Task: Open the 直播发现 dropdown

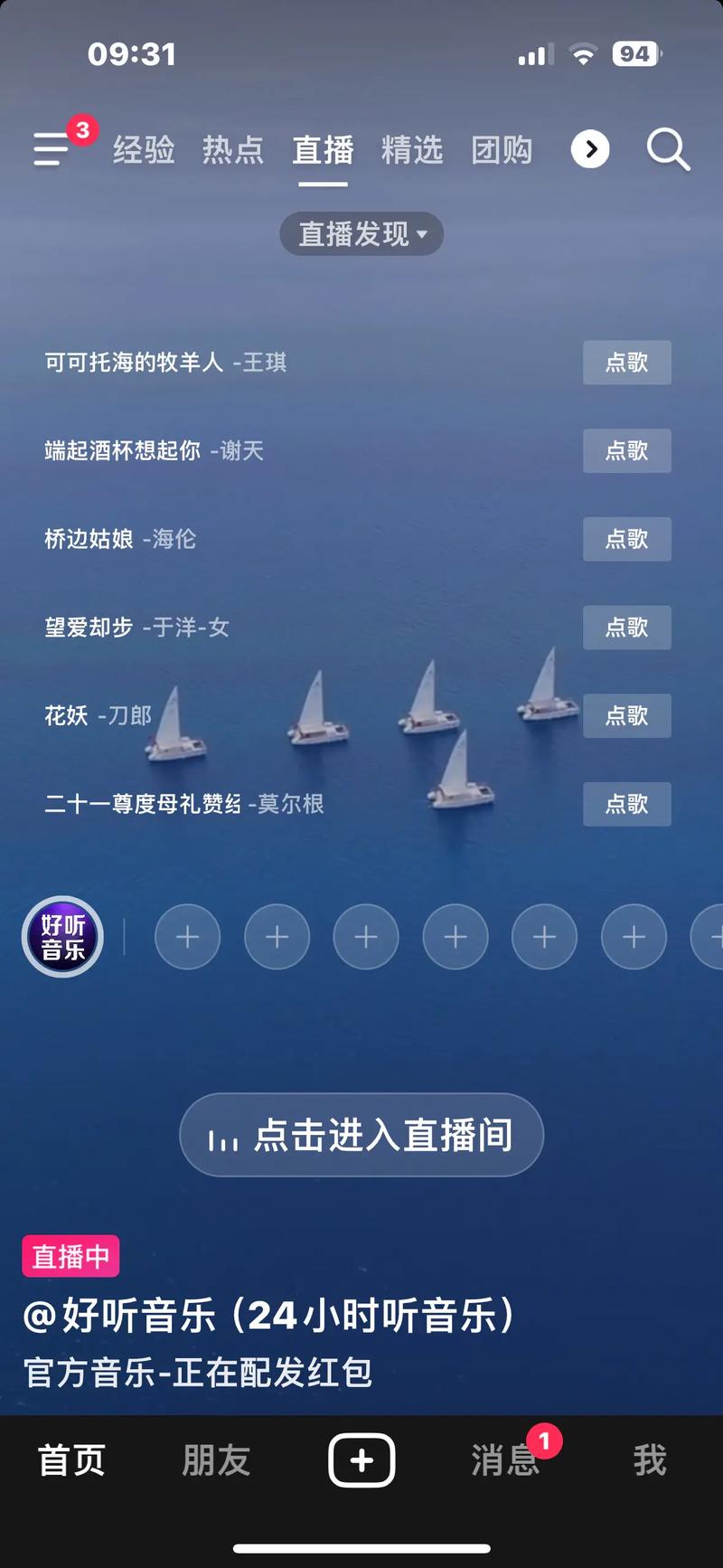Action: point(361,233)
